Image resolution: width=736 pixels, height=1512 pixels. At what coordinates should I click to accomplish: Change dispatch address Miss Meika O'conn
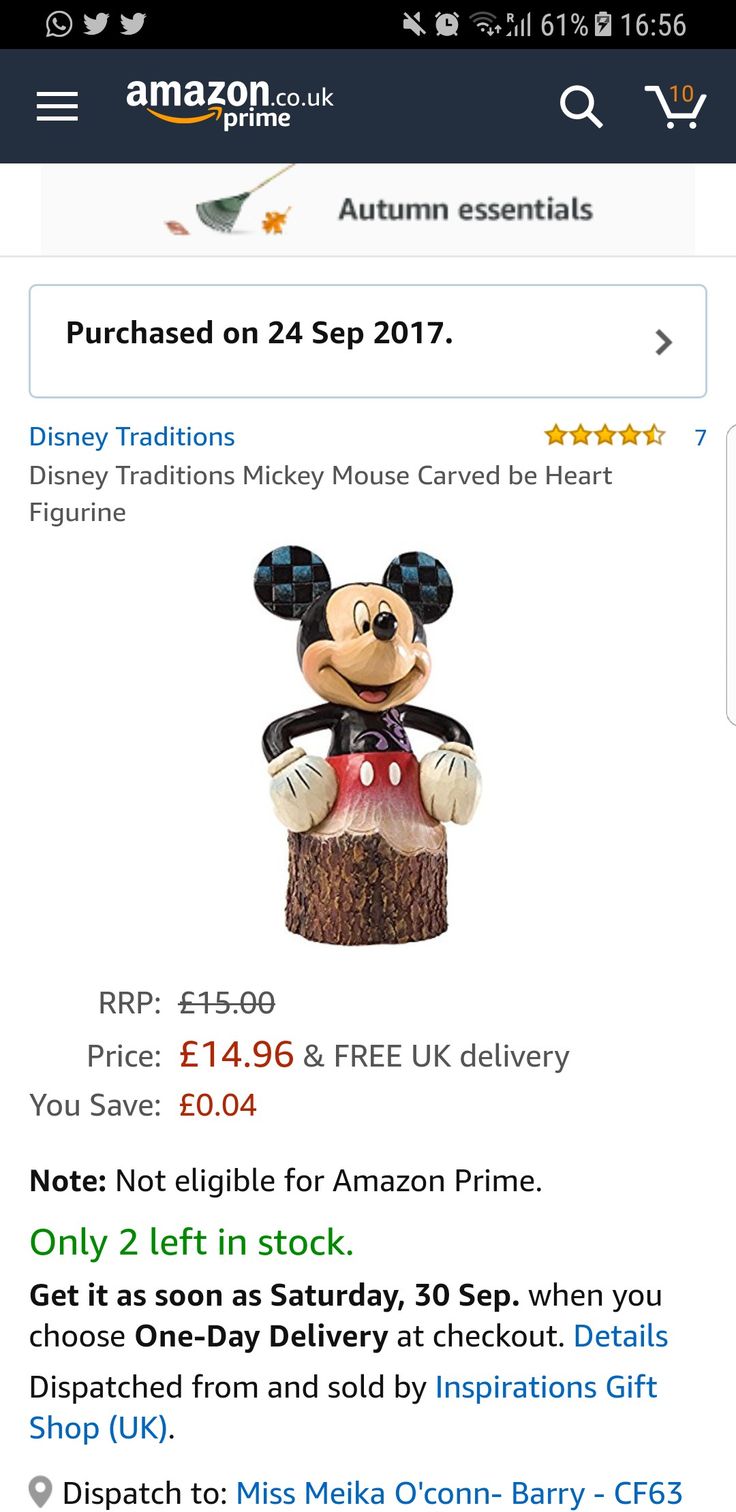coord(458,1493)
